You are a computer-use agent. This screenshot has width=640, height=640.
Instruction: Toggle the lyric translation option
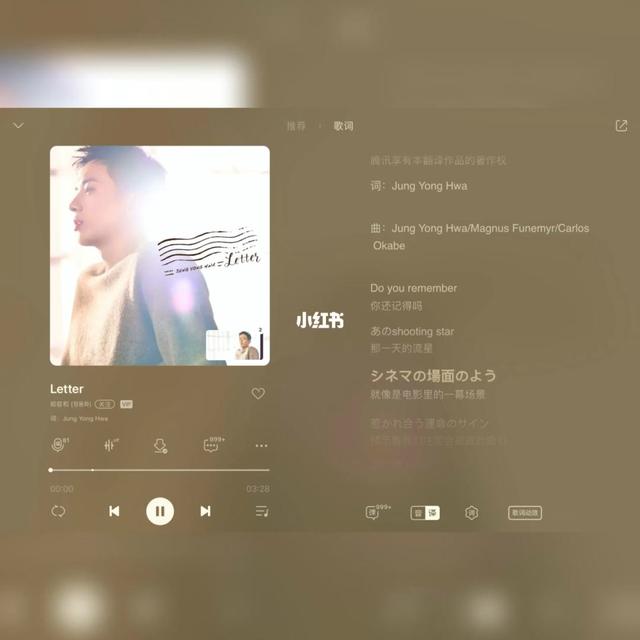(425, 513)
